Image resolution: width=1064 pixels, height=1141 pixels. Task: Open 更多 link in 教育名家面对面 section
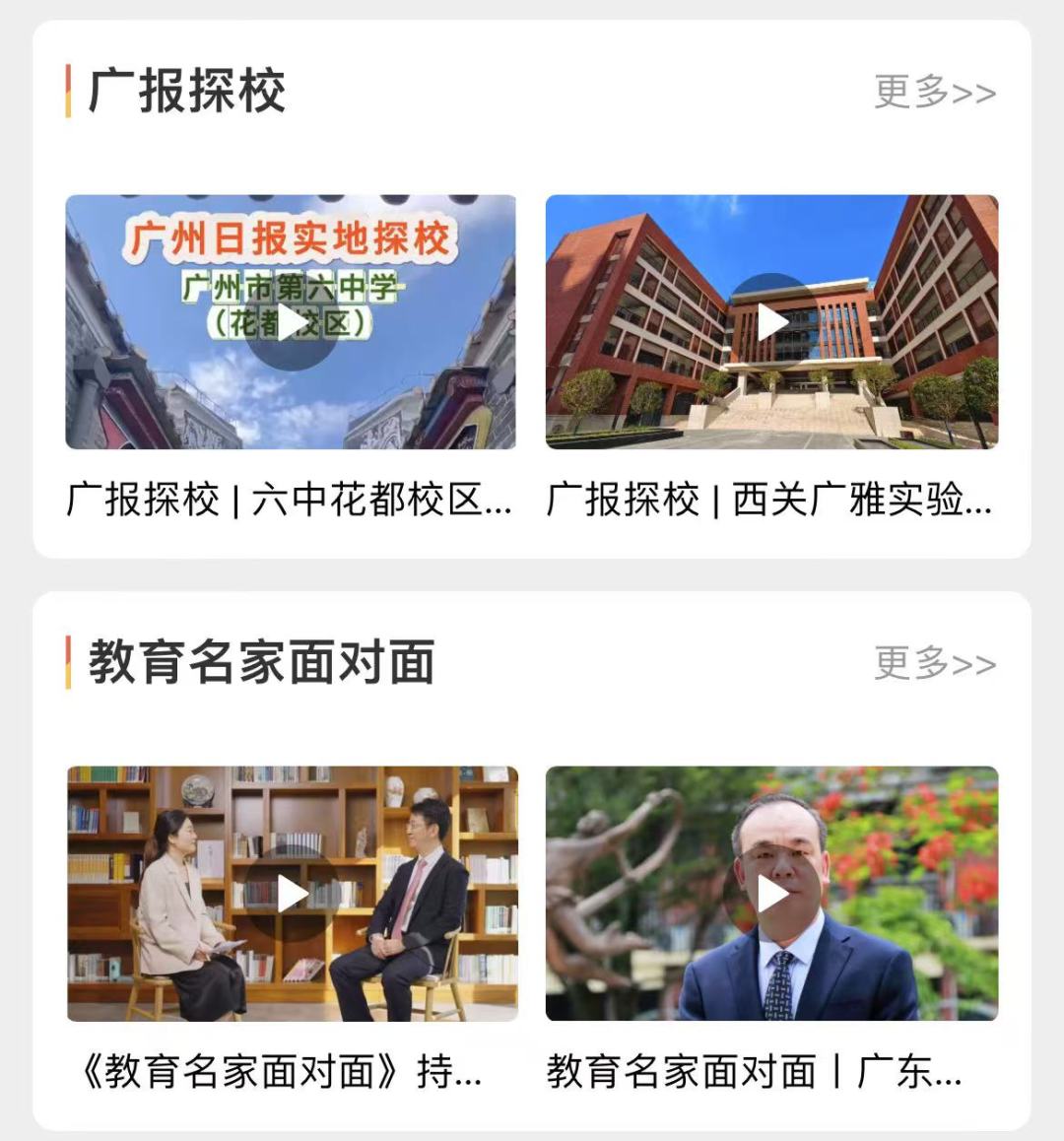click(934, 663)
